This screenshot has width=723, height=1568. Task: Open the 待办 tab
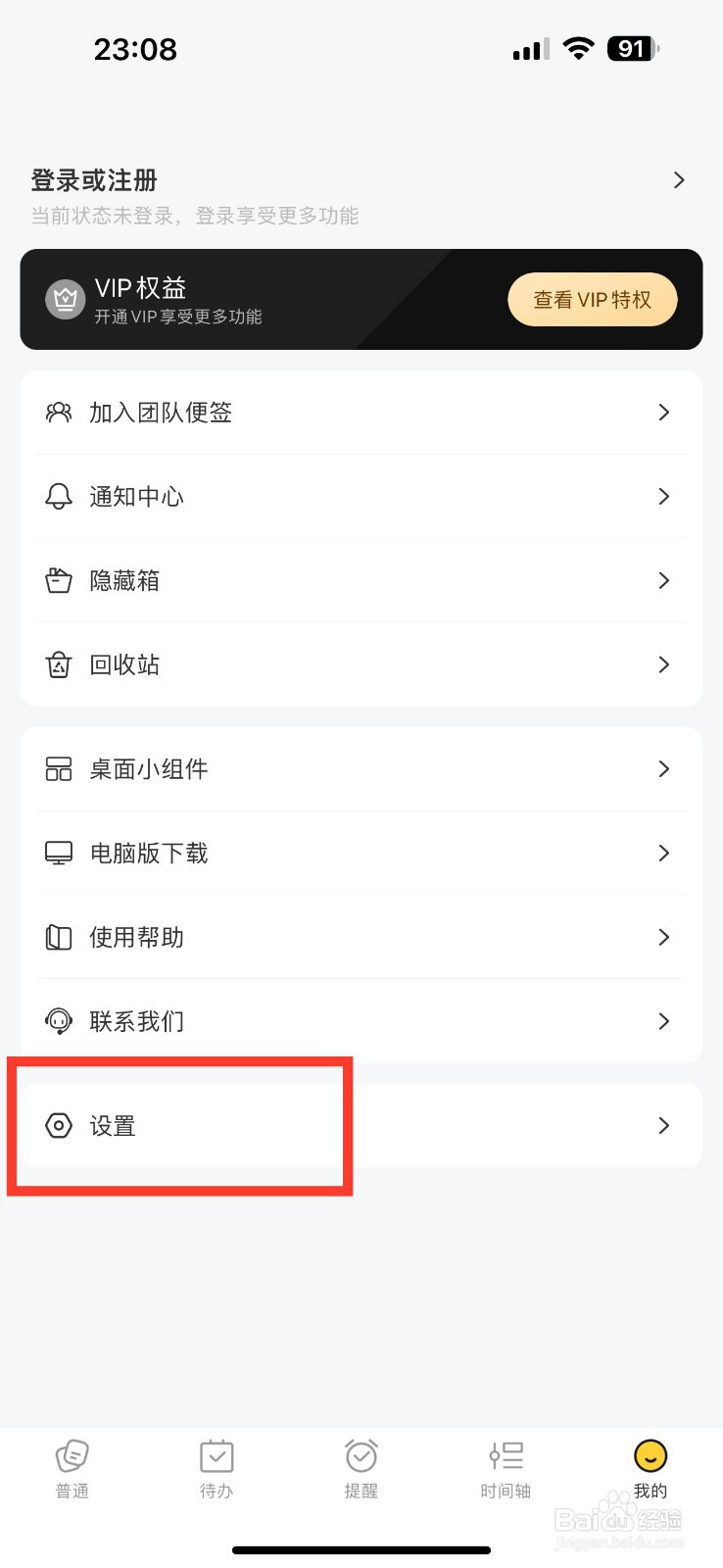point(217,1467)
